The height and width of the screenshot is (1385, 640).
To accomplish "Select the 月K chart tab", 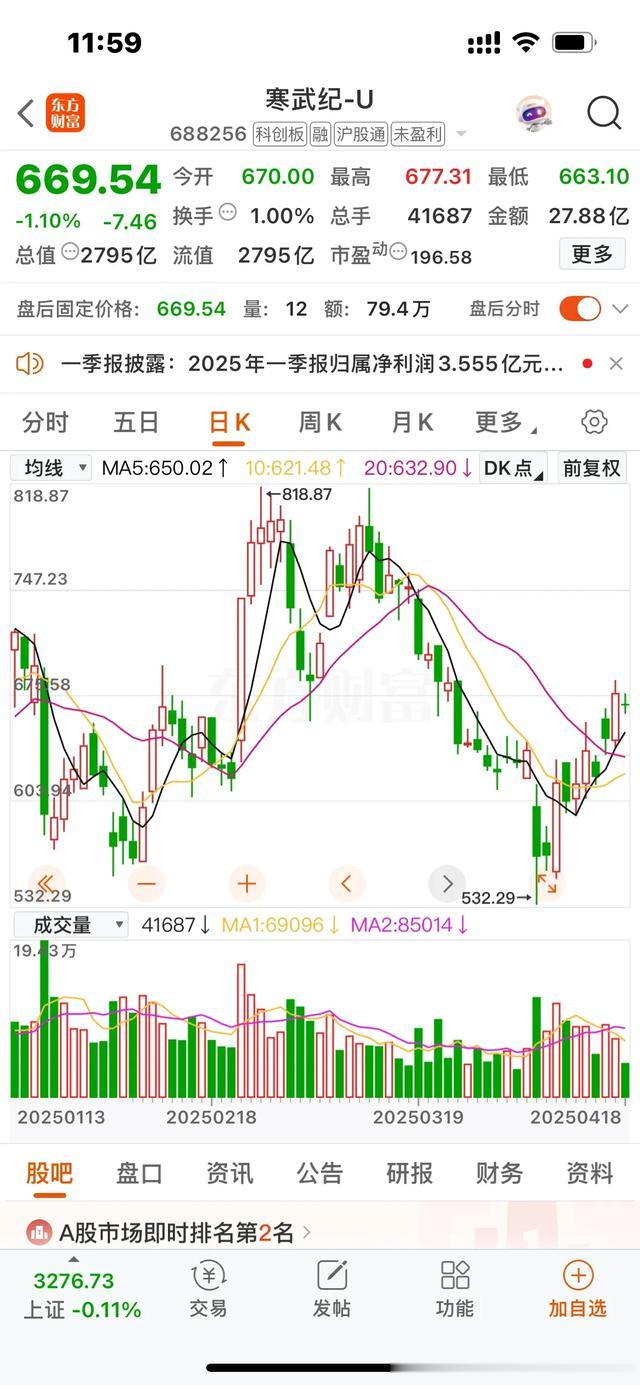I will [412, 422].
